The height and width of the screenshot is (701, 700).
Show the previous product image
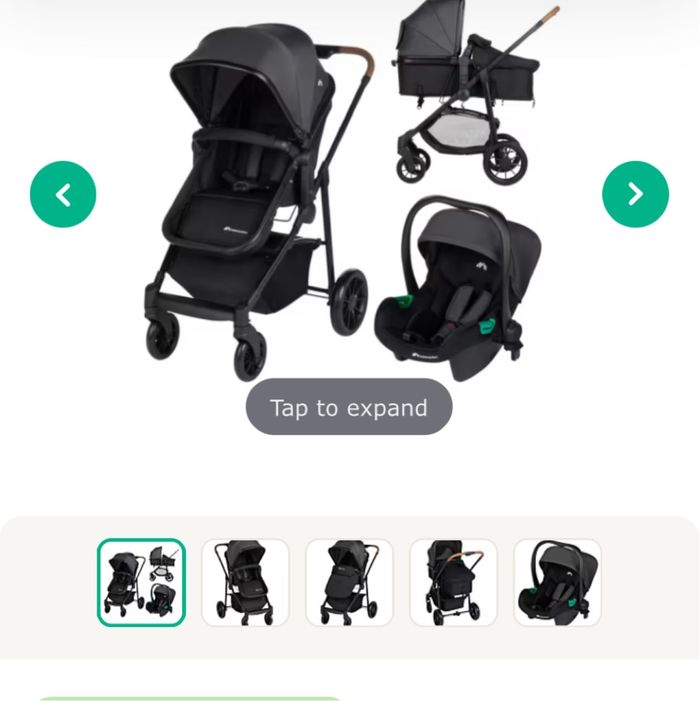coord(63,194)
